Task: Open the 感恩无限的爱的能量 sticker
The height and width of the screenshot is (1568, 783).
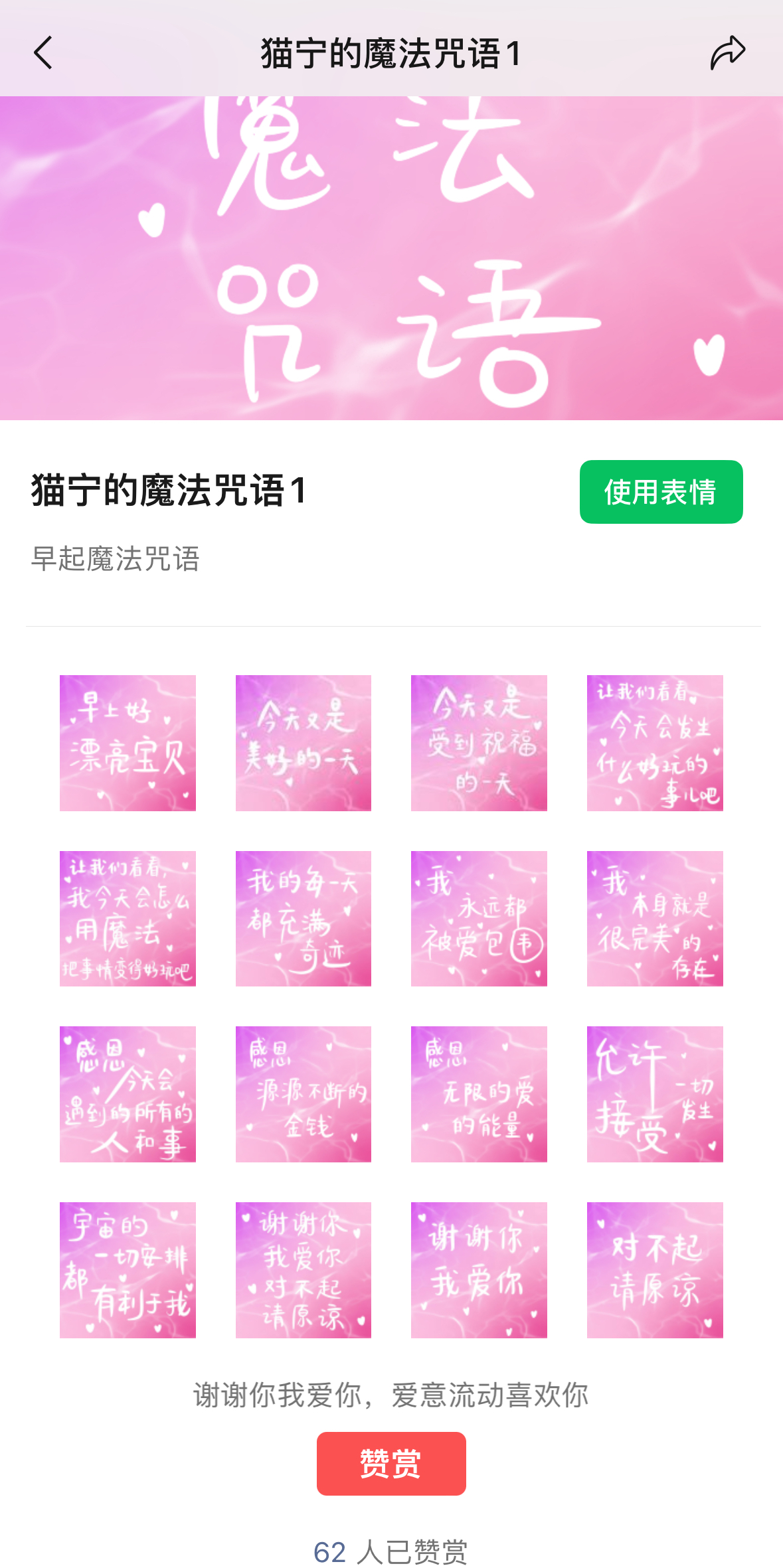Action: pyautogui.click(x=479, y=1094)
